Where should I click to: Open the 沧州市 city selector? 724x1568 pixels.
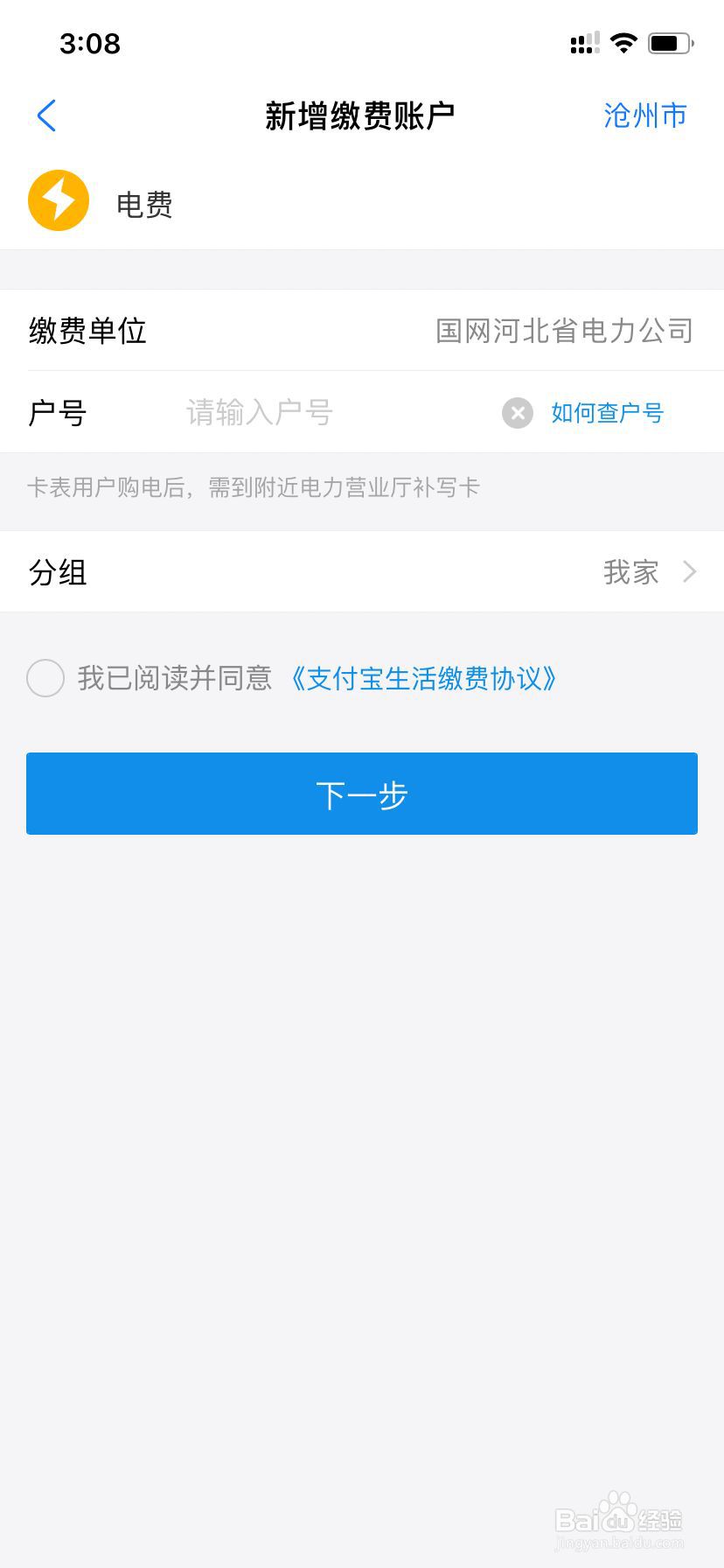pos(644,115)
